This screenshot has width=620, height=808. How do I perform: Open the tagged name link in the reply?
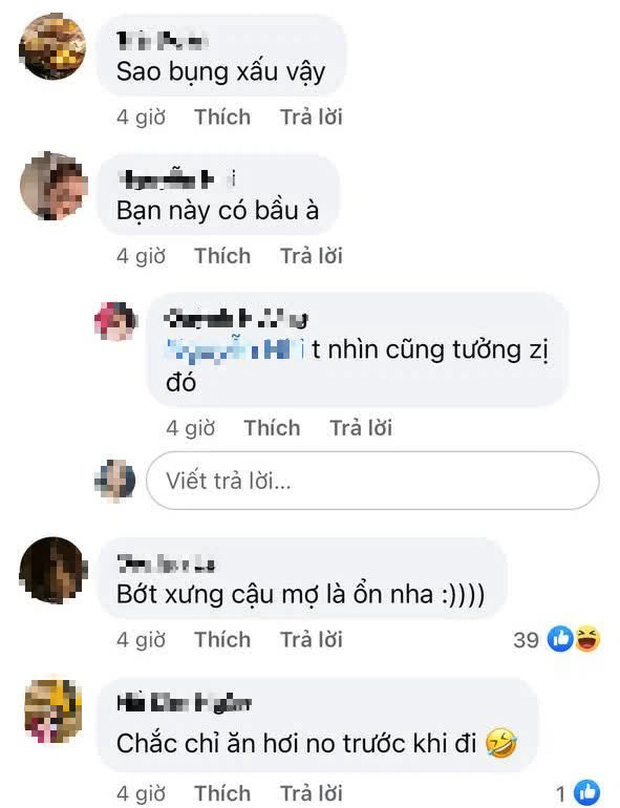[231, 350]
